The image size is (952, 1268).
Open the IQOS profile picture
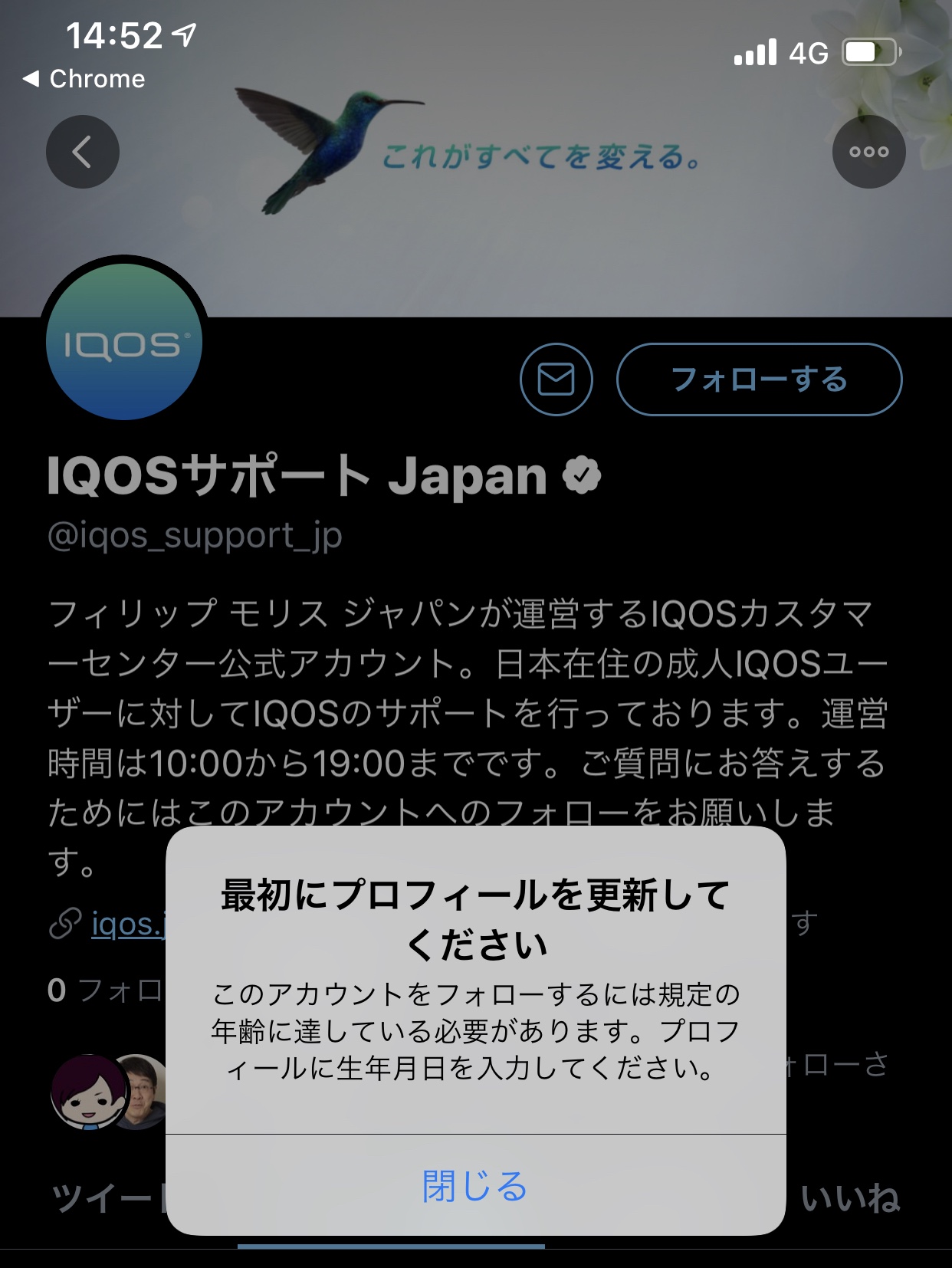(x=124, y=342)
